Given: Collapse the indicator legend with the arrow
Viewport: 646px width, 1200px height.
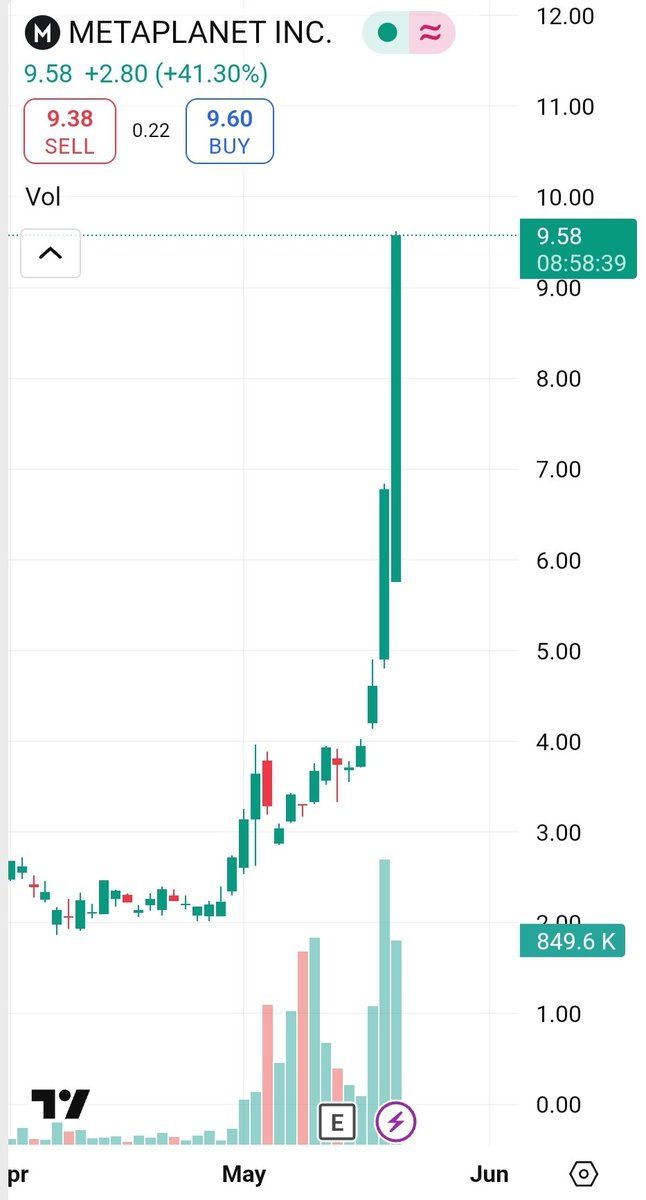Looking at the screenshot, I should [51, 253].
